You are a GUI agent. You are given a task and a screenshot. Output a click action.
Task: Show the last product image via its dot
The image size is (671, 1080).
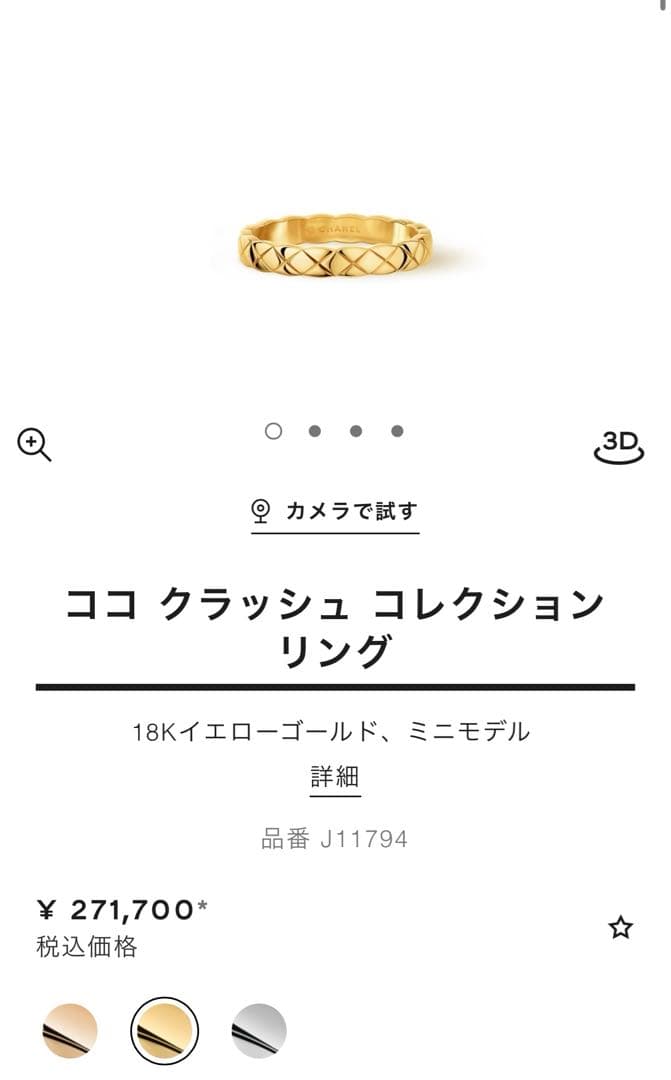397,431
